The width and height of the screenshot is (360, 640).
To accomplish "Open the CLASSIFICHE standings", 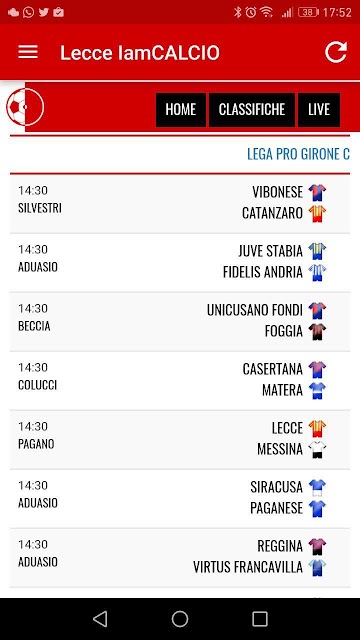I will 251,109.
